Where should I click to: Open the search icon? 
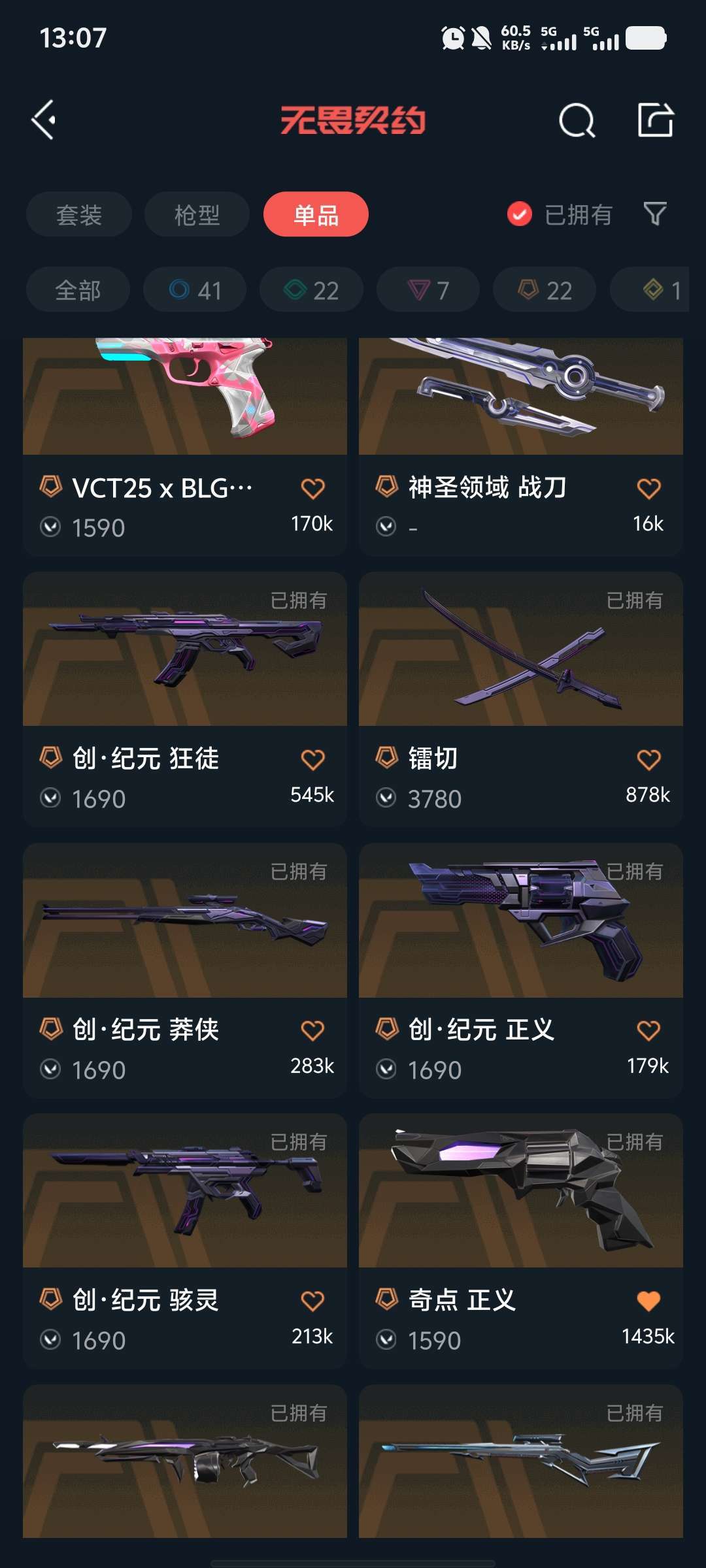tap(577, 120)
